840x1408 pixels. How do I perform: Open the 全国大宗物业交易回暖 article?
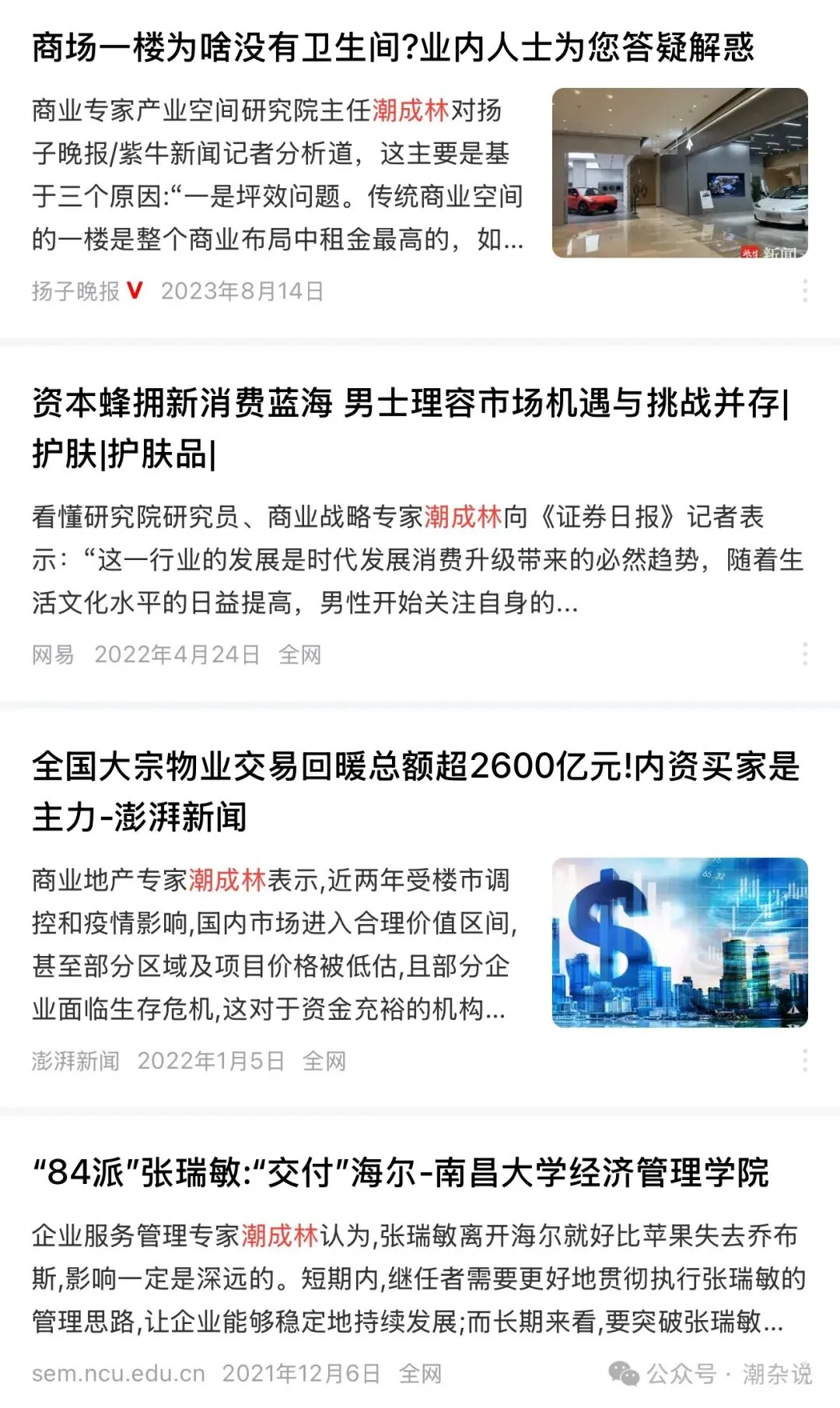pyautogui.click(x=415, y=792)
